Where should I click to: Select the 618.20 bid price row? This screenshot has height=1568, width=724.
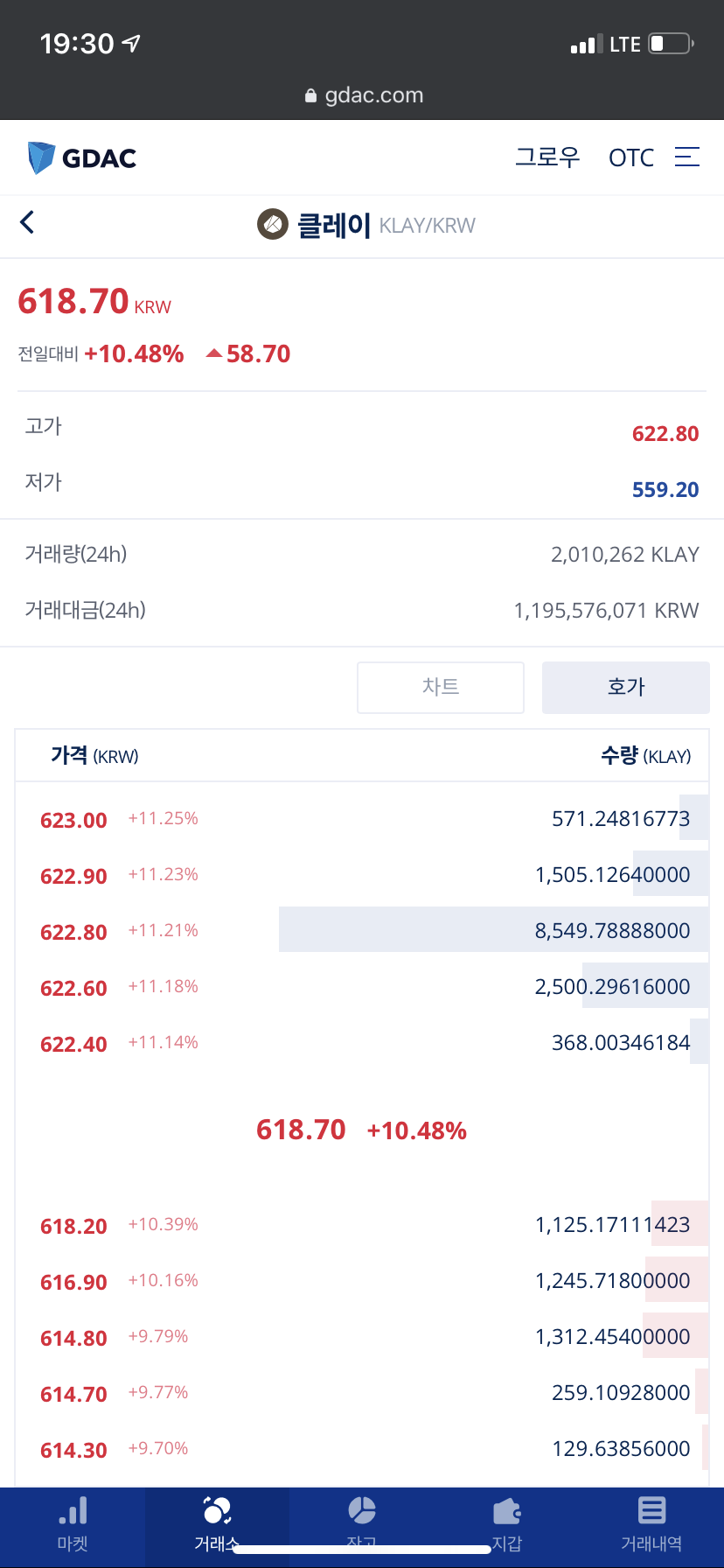[x=362, y=1225]
